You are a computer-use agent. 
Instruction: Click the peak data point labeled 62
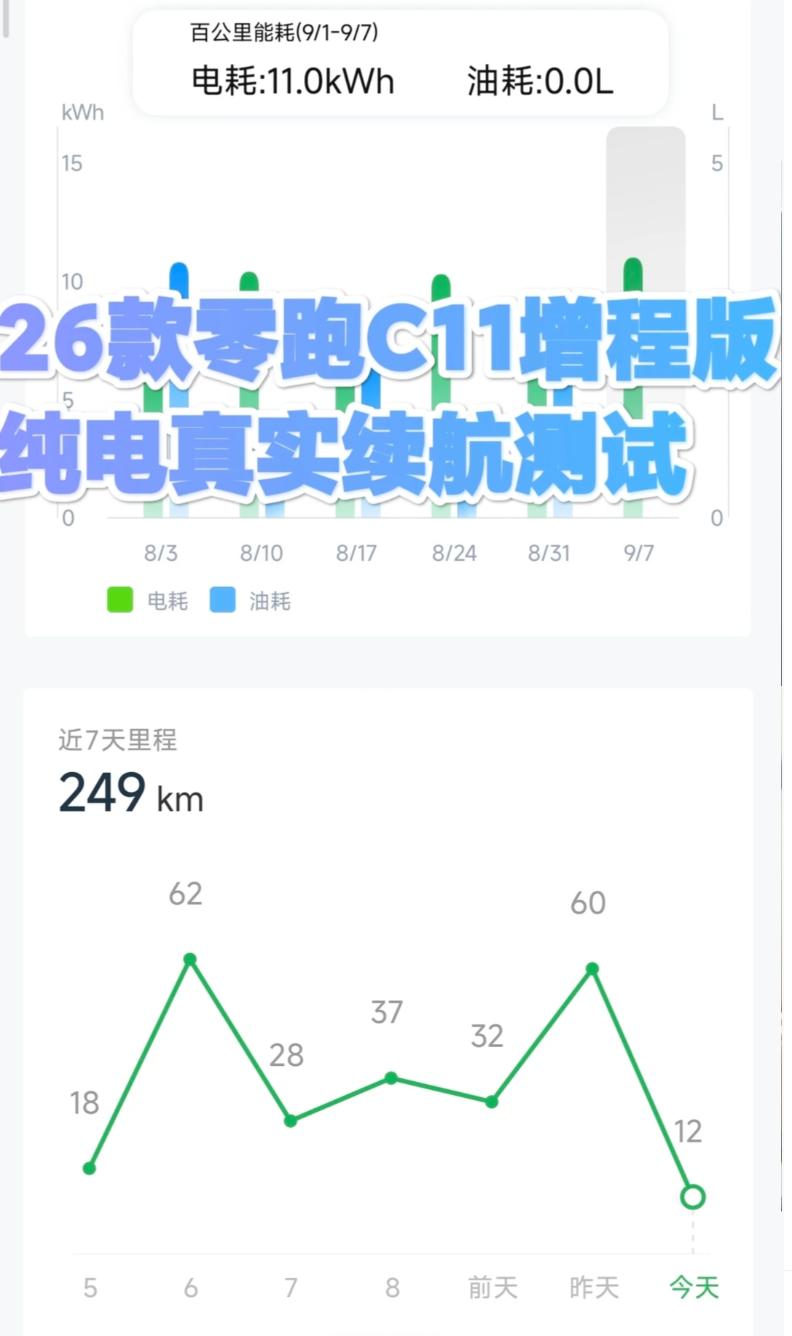pos(189,960)
